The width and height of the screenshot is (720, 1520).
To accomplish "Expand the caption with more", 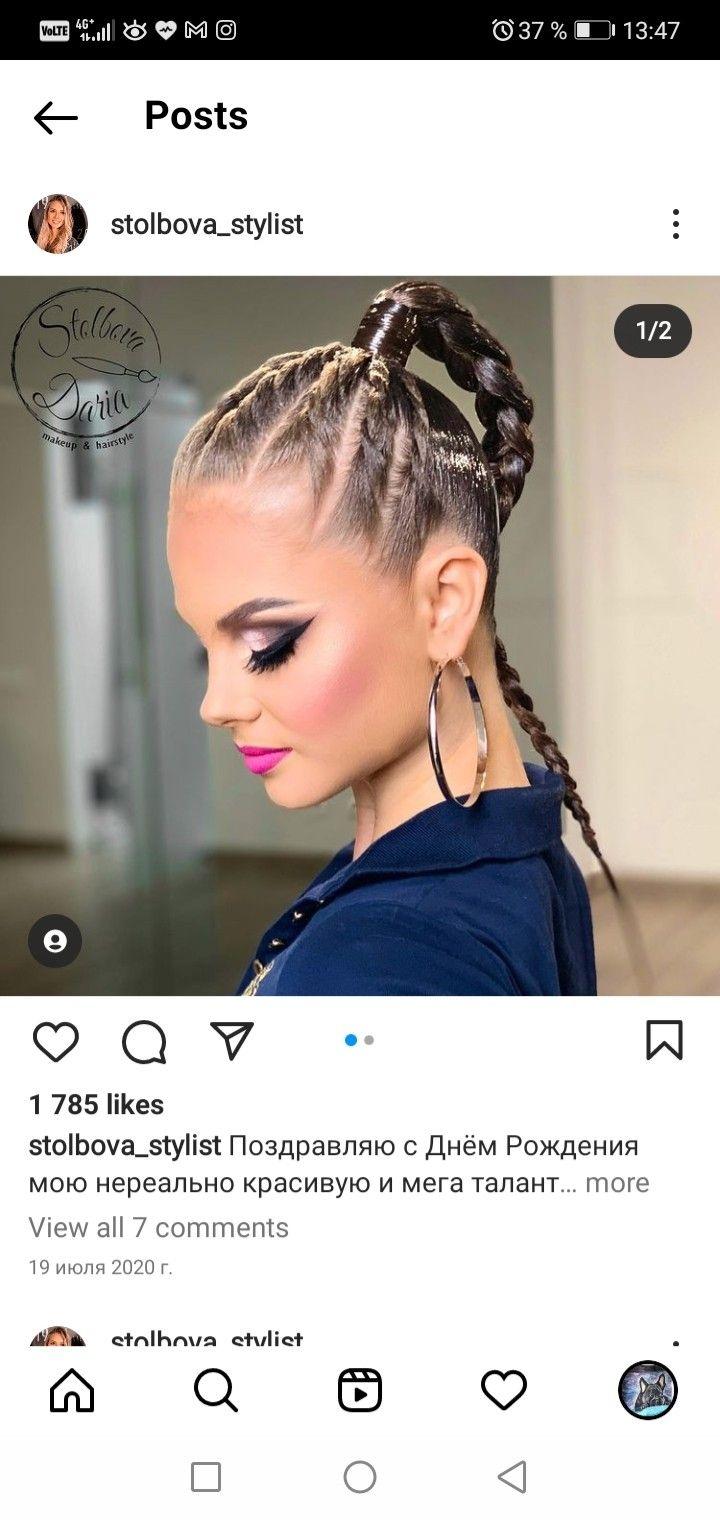I will coord(617,1183).
